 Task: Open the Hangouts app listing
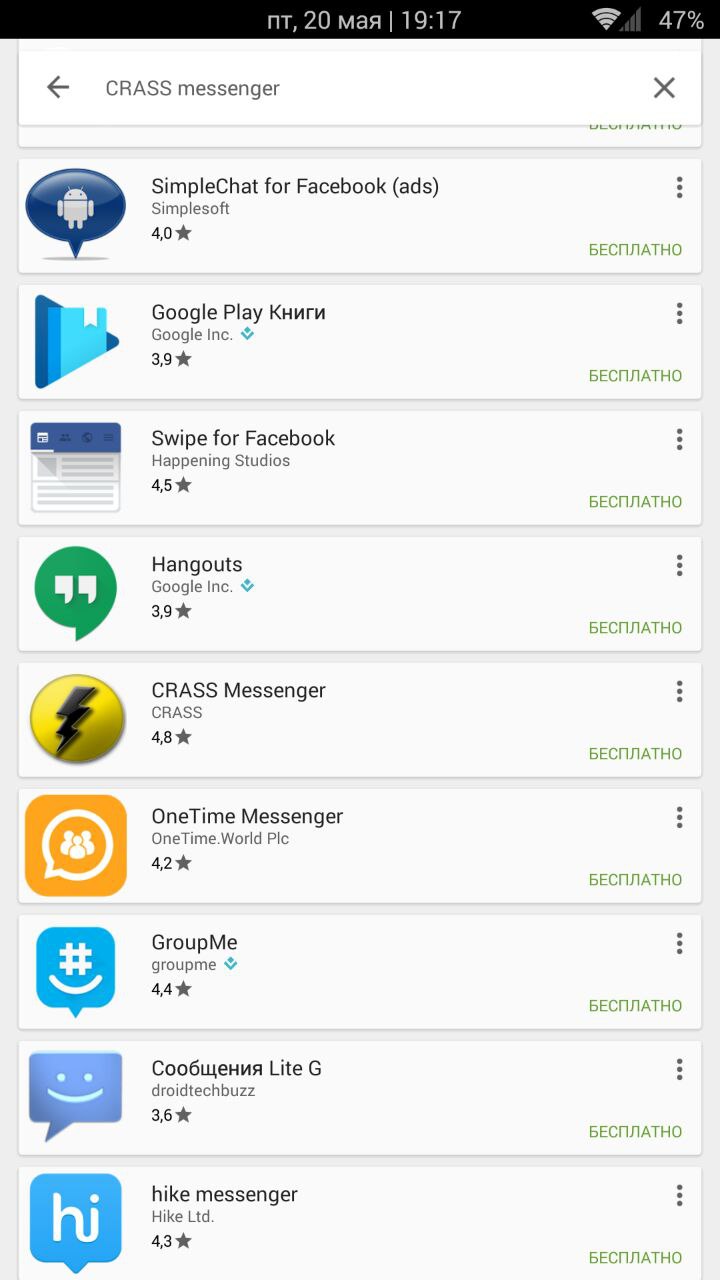click(197, 565)
